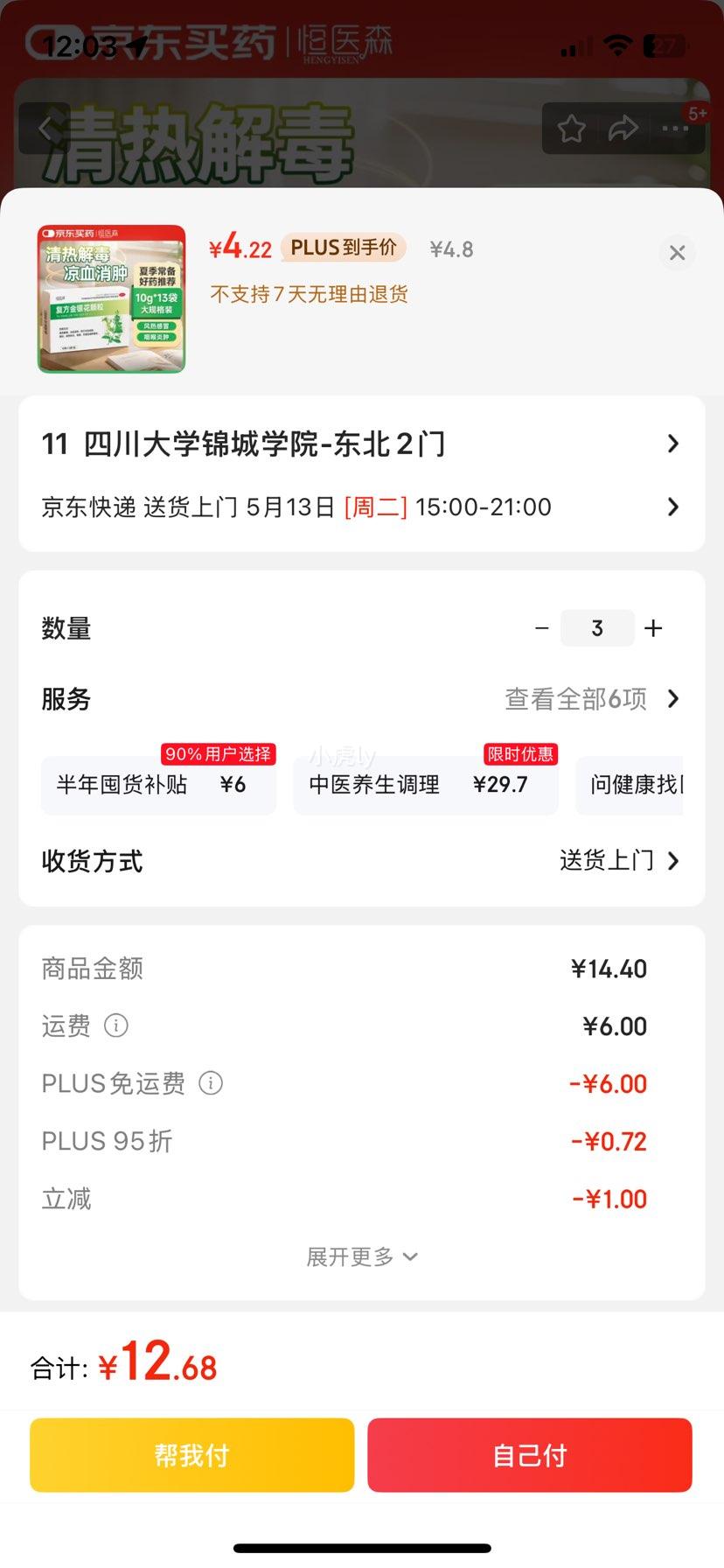Tap the quantity field showing 3
The image size is (724, 1568).
597,628
